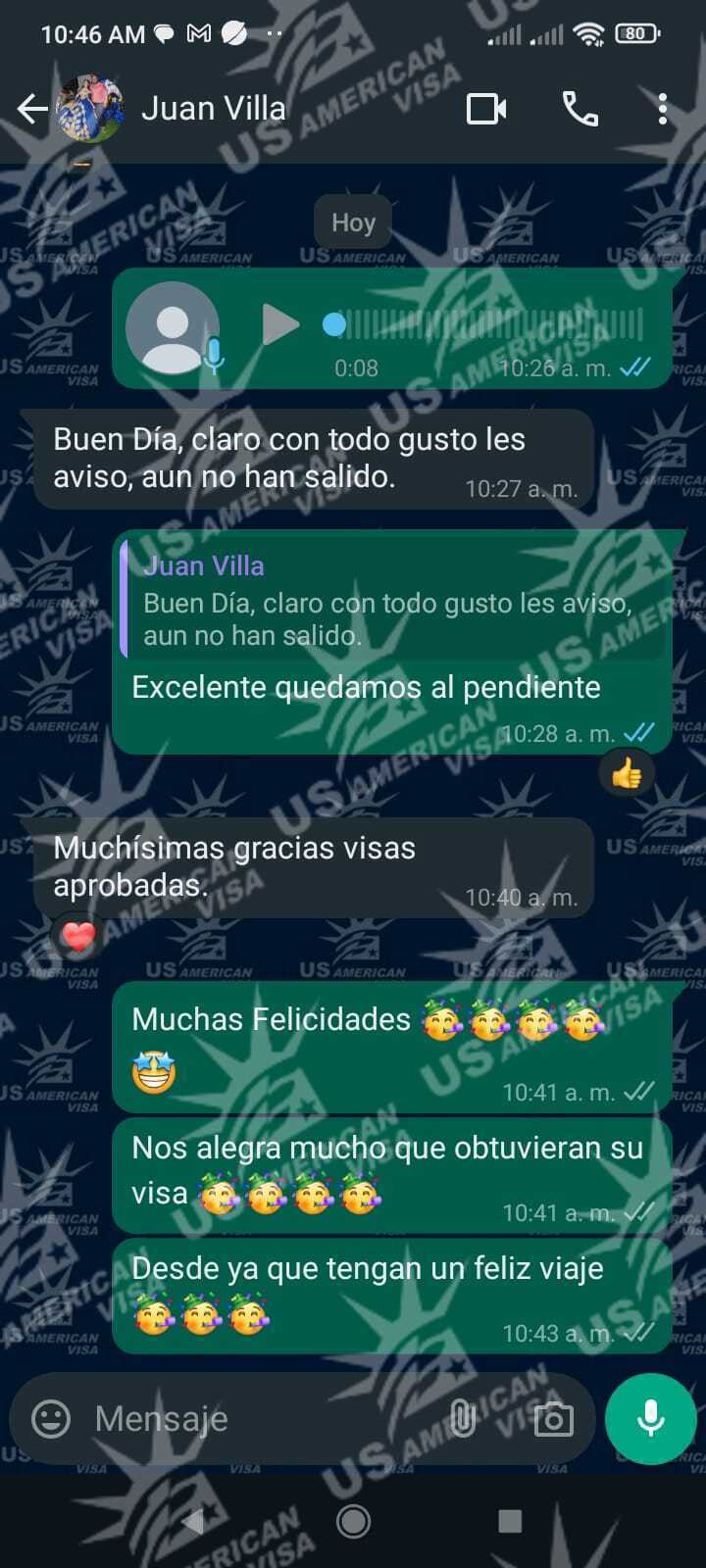View the heart reaction on visas aprobadas
Image resolution: width=706 pixels, height=1568 pixels.
pos(78,937)
